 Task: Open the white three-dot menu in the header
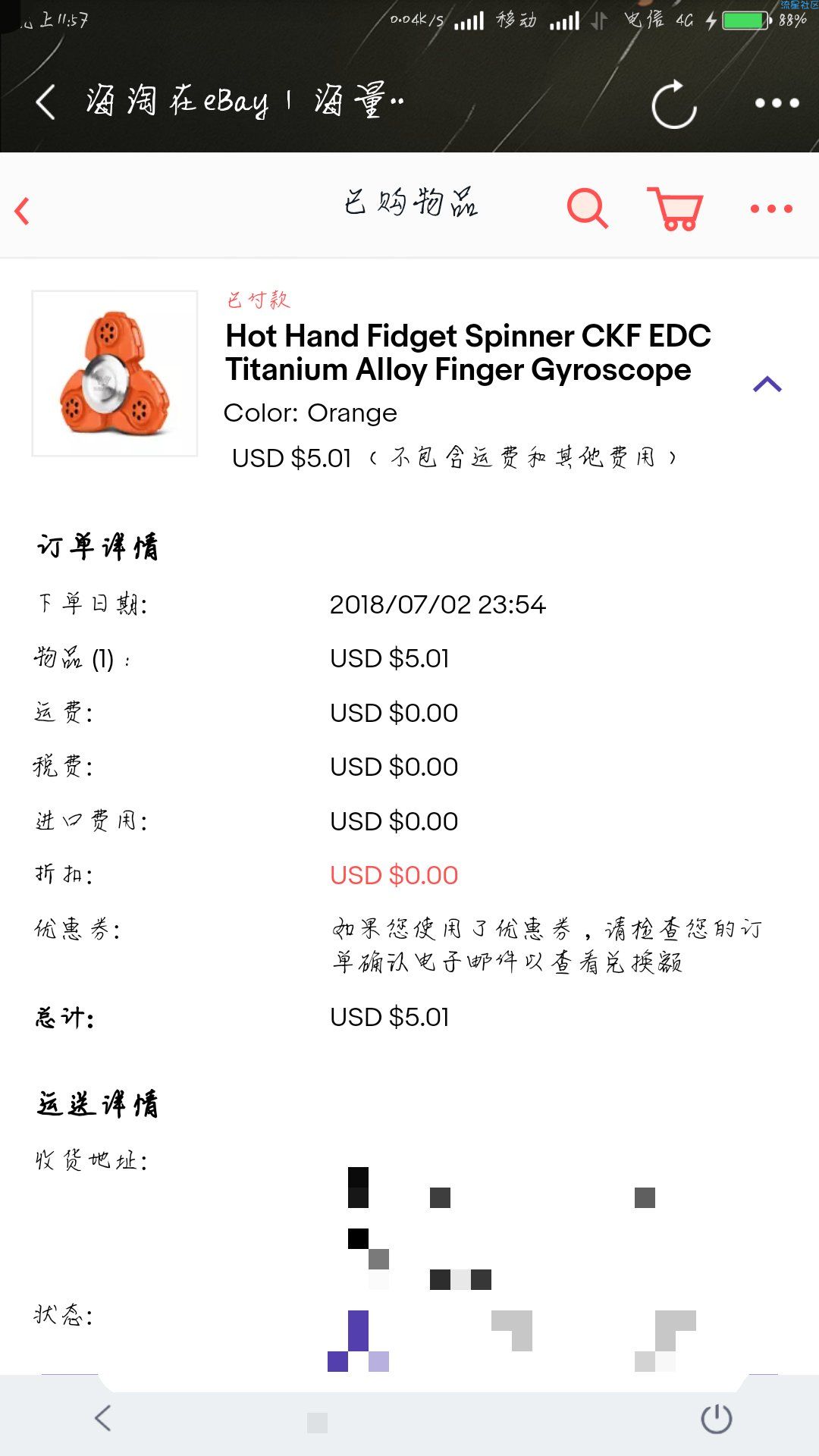(x=777, y=103)
